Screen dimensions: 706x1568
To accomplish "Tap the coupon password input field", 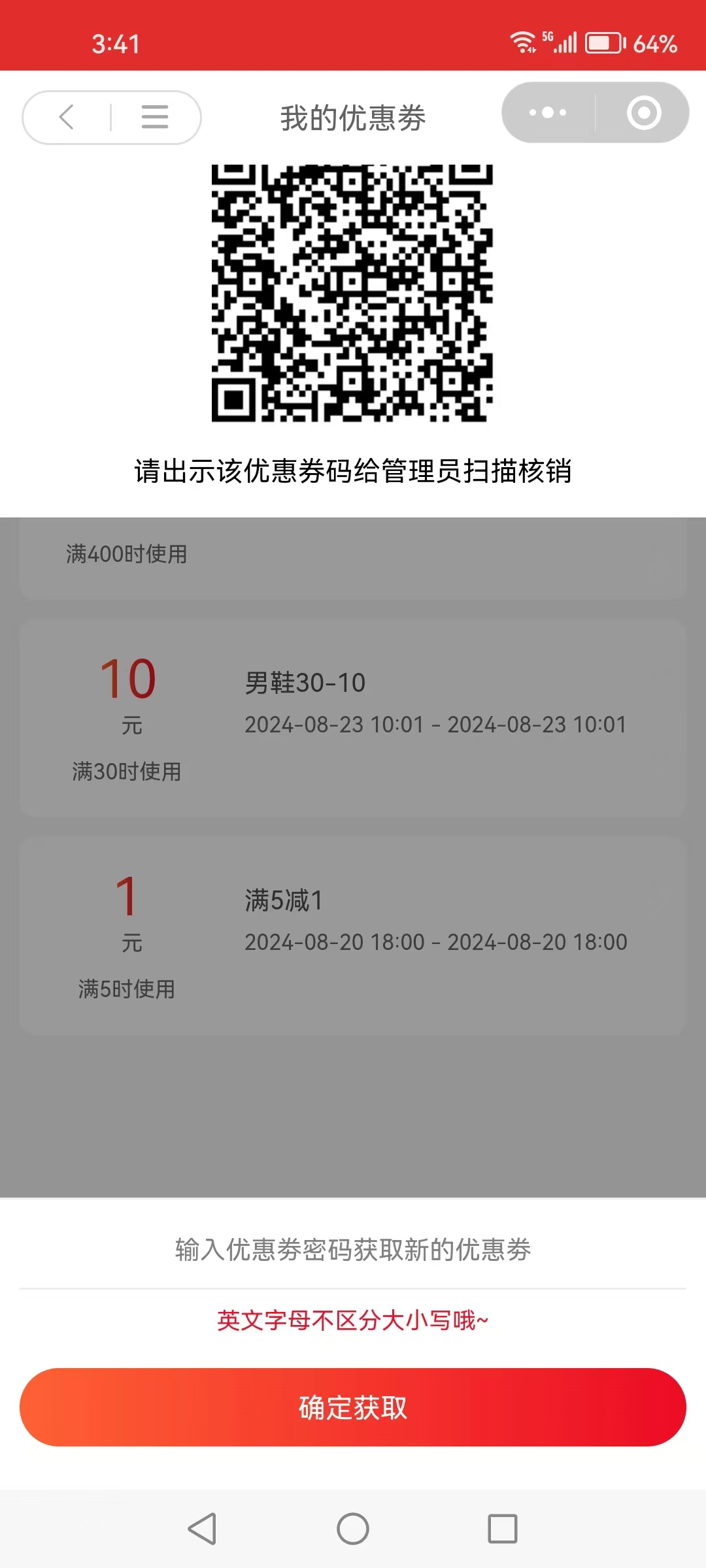I will (353, 1250).
